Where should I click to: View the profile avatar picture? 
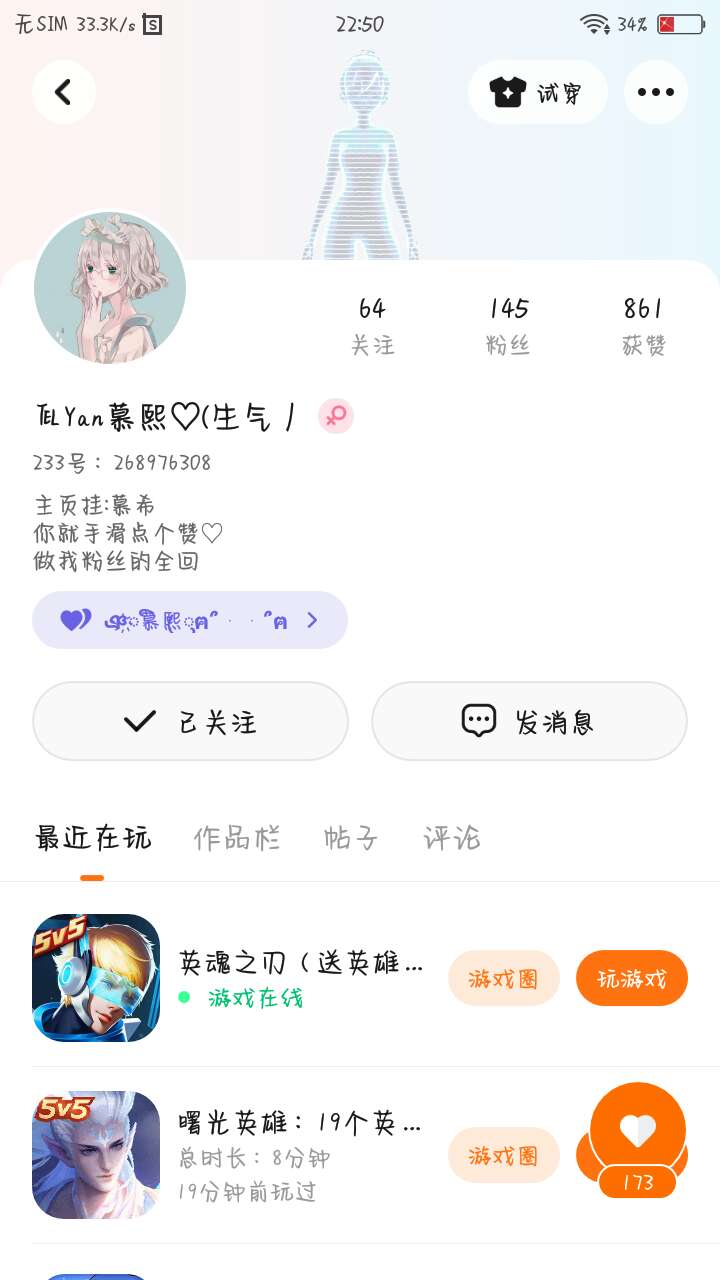click(110, 288)
